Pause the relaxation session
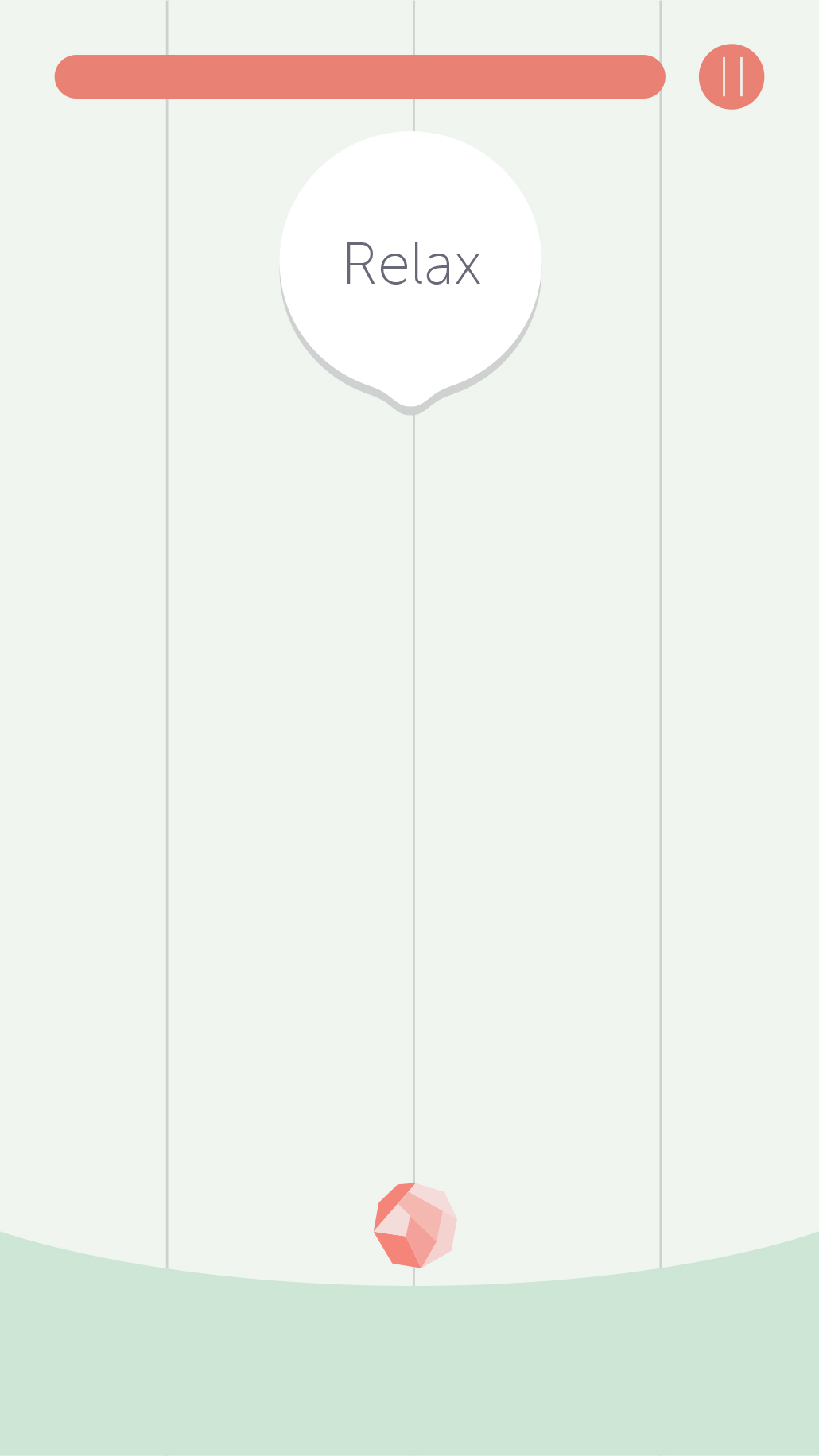819x1456 pixels. coord(731,76)
